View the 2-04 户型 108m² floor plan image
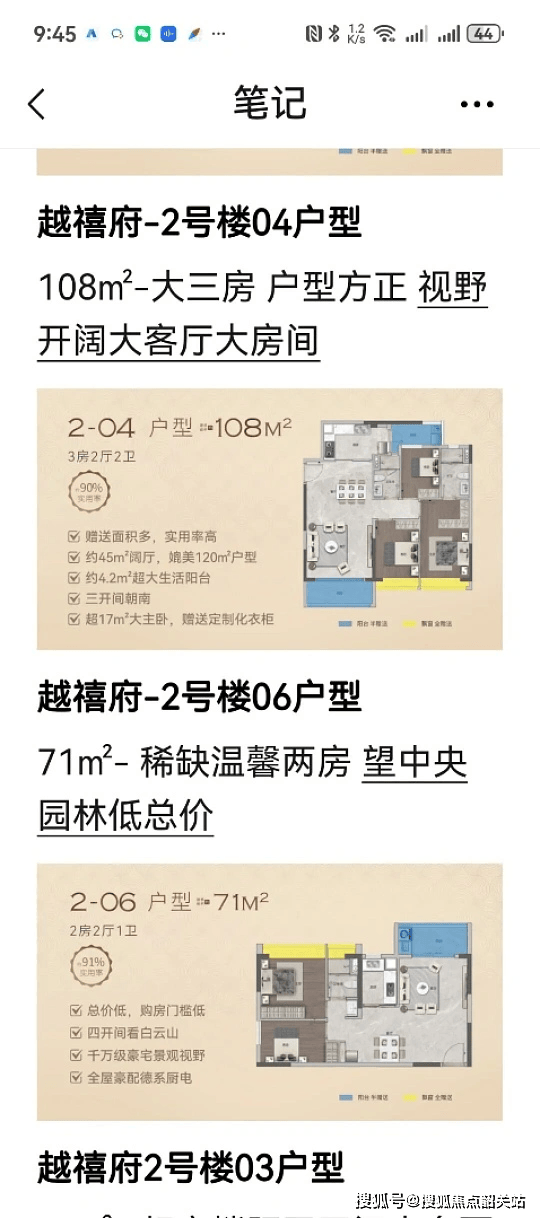 coord(270,519)
